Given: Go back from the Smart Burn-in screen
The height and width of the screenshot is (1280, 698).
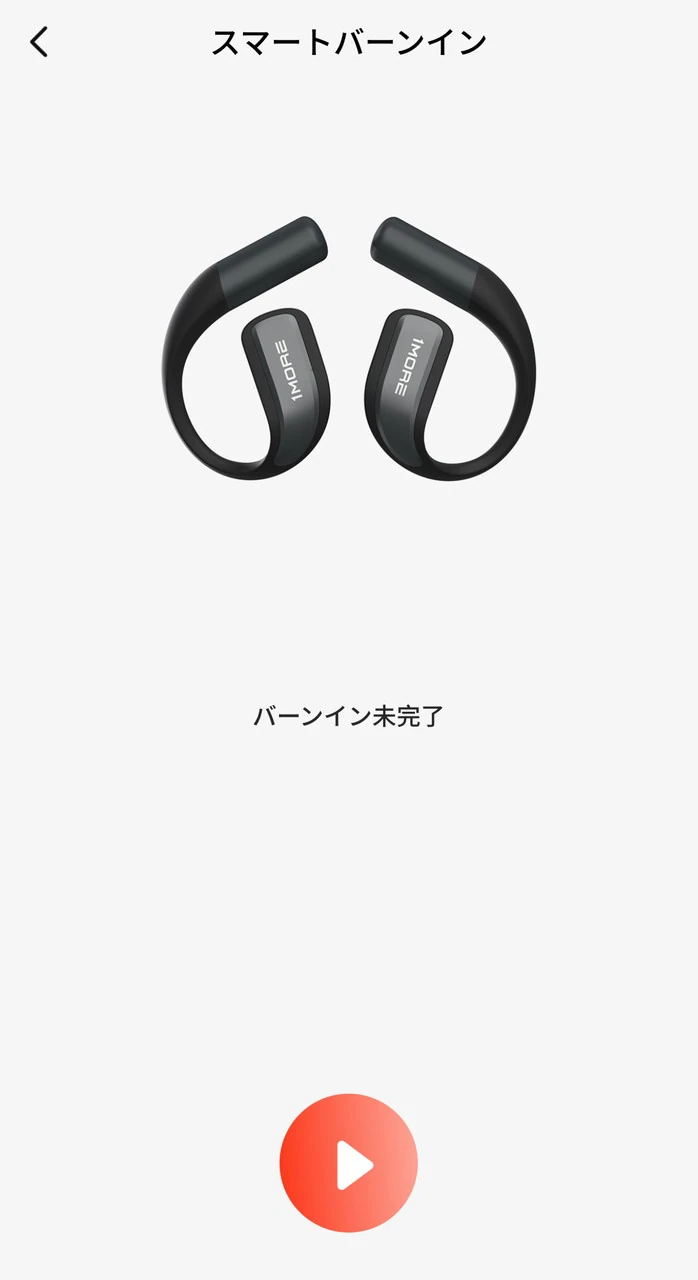Looking at the screenshot, I should point(39,42).
